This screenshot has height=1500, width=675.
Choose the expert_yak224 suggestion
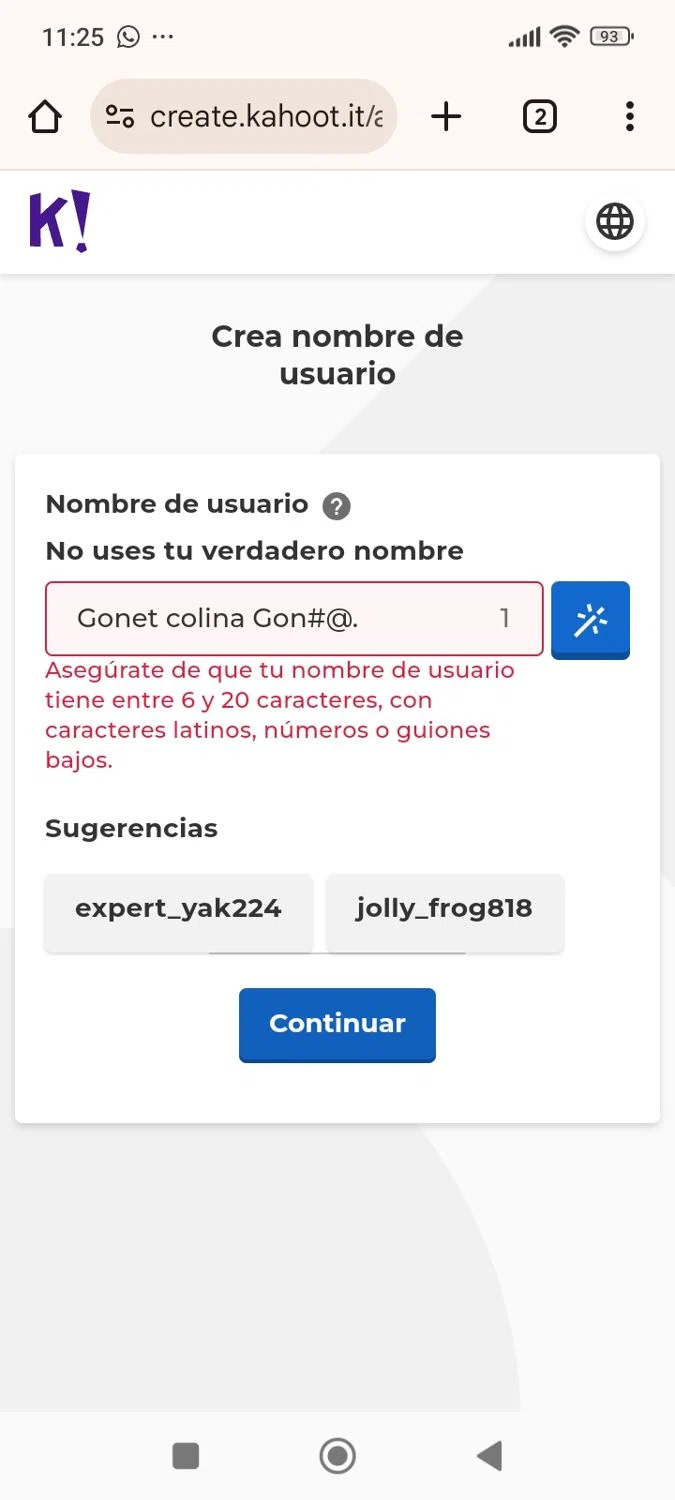point(178,909)
